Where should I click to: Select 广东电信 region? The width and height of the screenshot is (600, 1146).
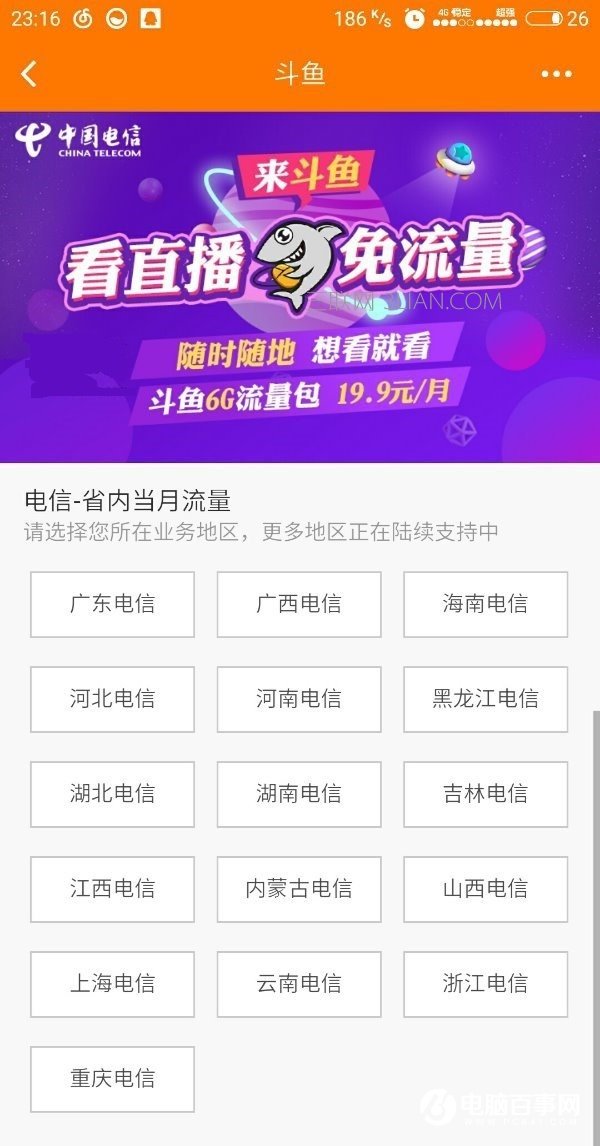pos(112,604)
